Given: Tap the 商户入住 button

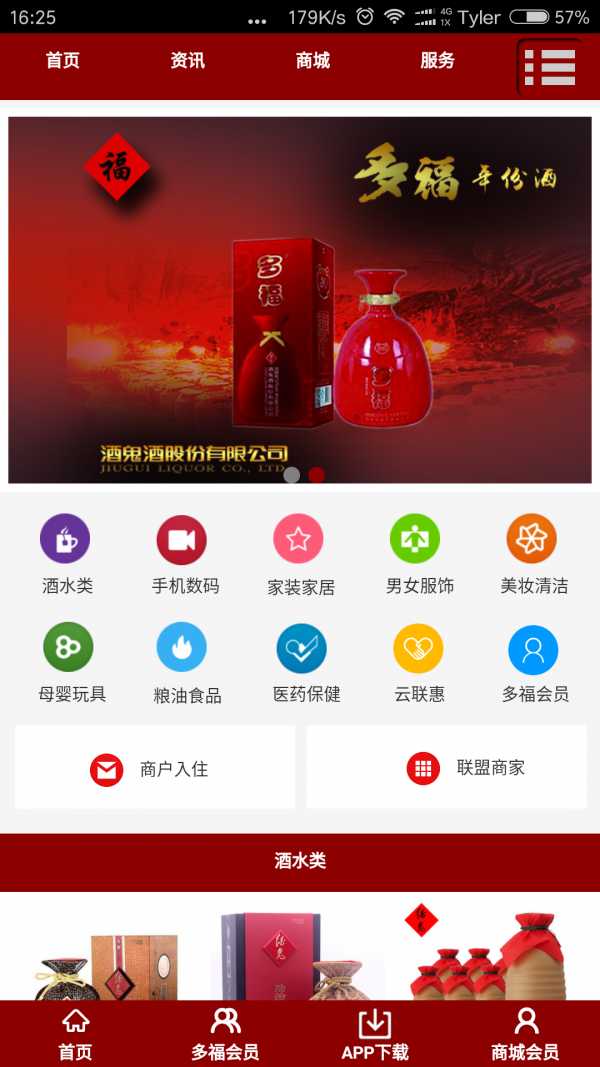Looking at the screenshot, I should click(x=155, y=768).
